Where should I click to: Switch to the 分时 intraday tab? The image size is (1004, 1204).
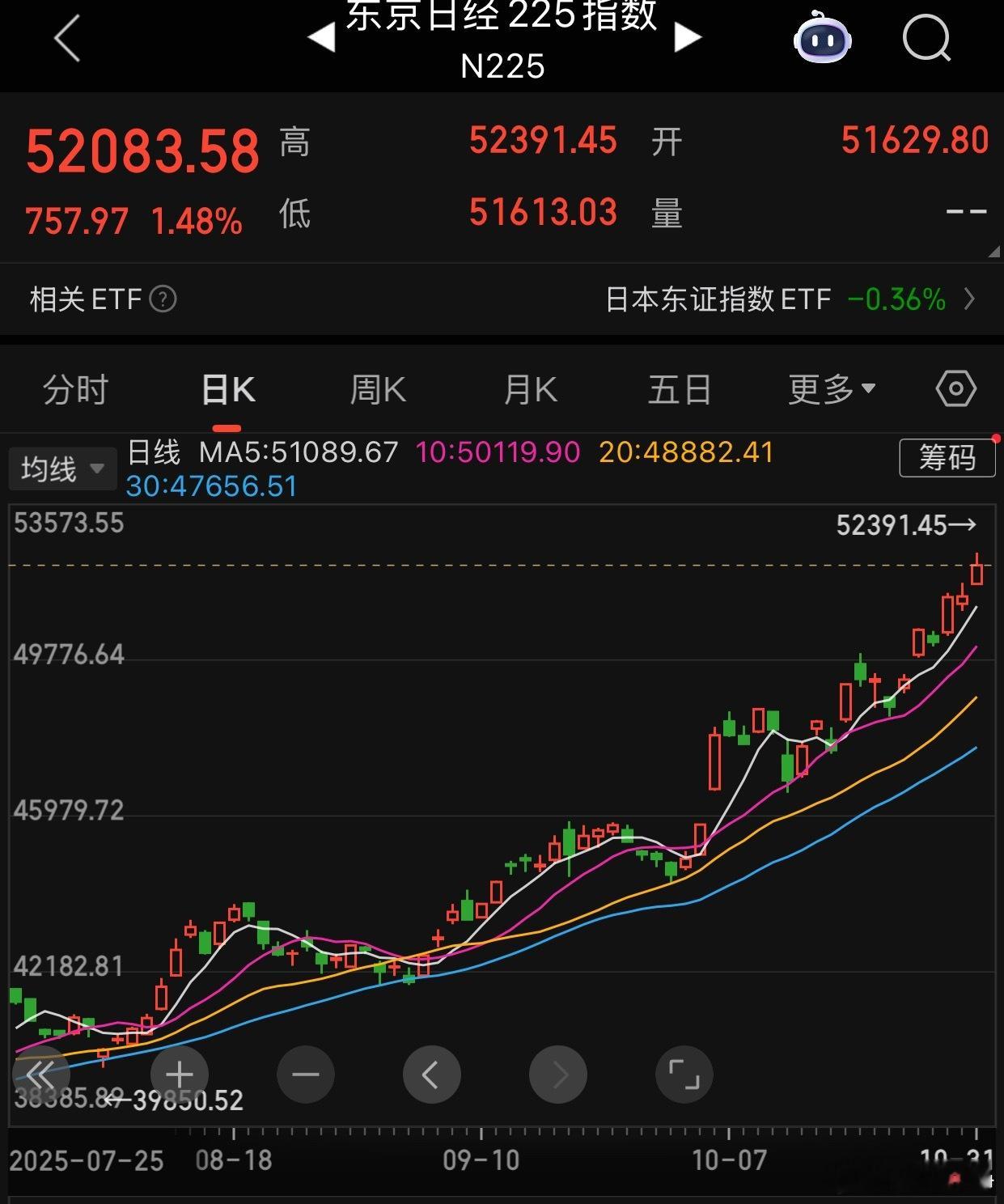coord(75,388)
